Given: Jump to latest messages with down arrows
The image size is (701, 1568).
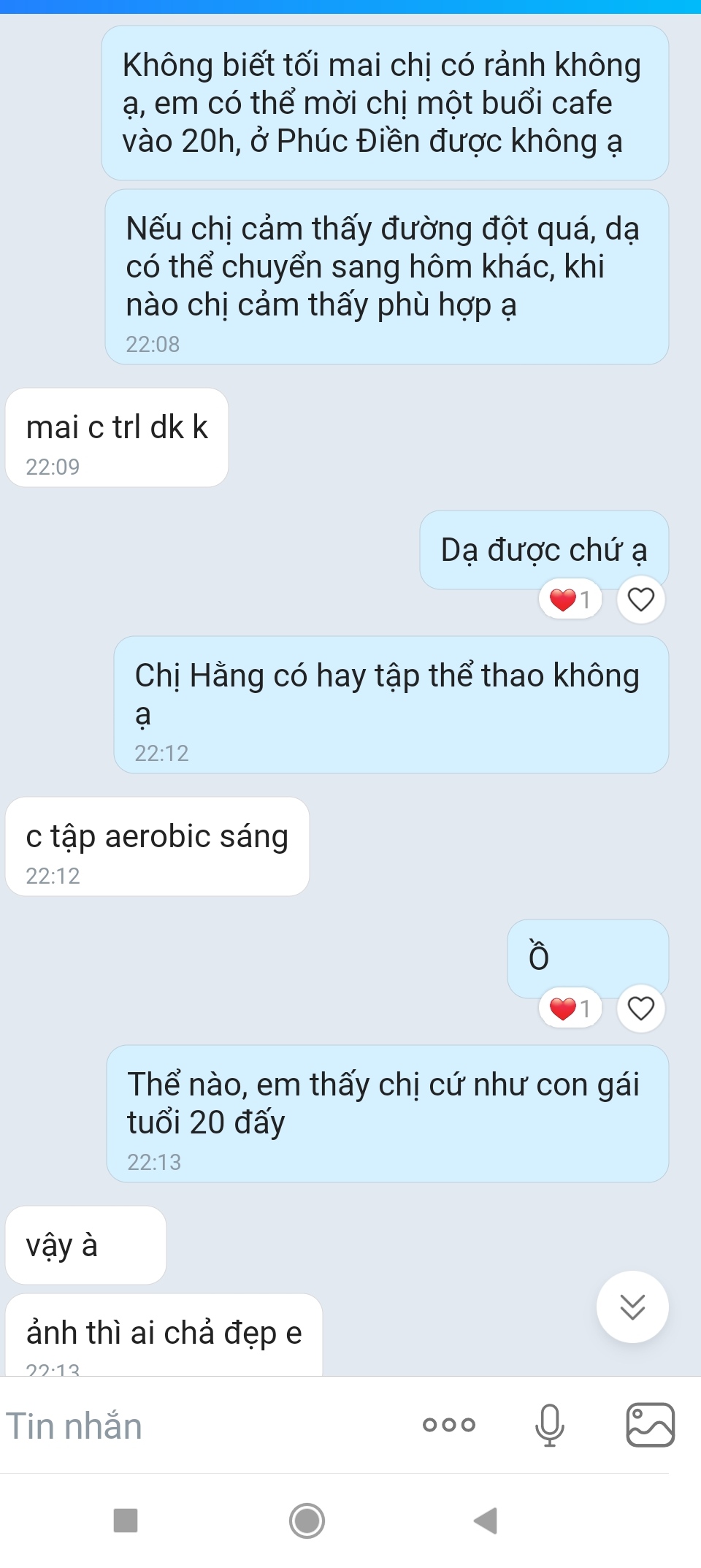Looking at the screenshot, I should click(x=632, y=1307).
